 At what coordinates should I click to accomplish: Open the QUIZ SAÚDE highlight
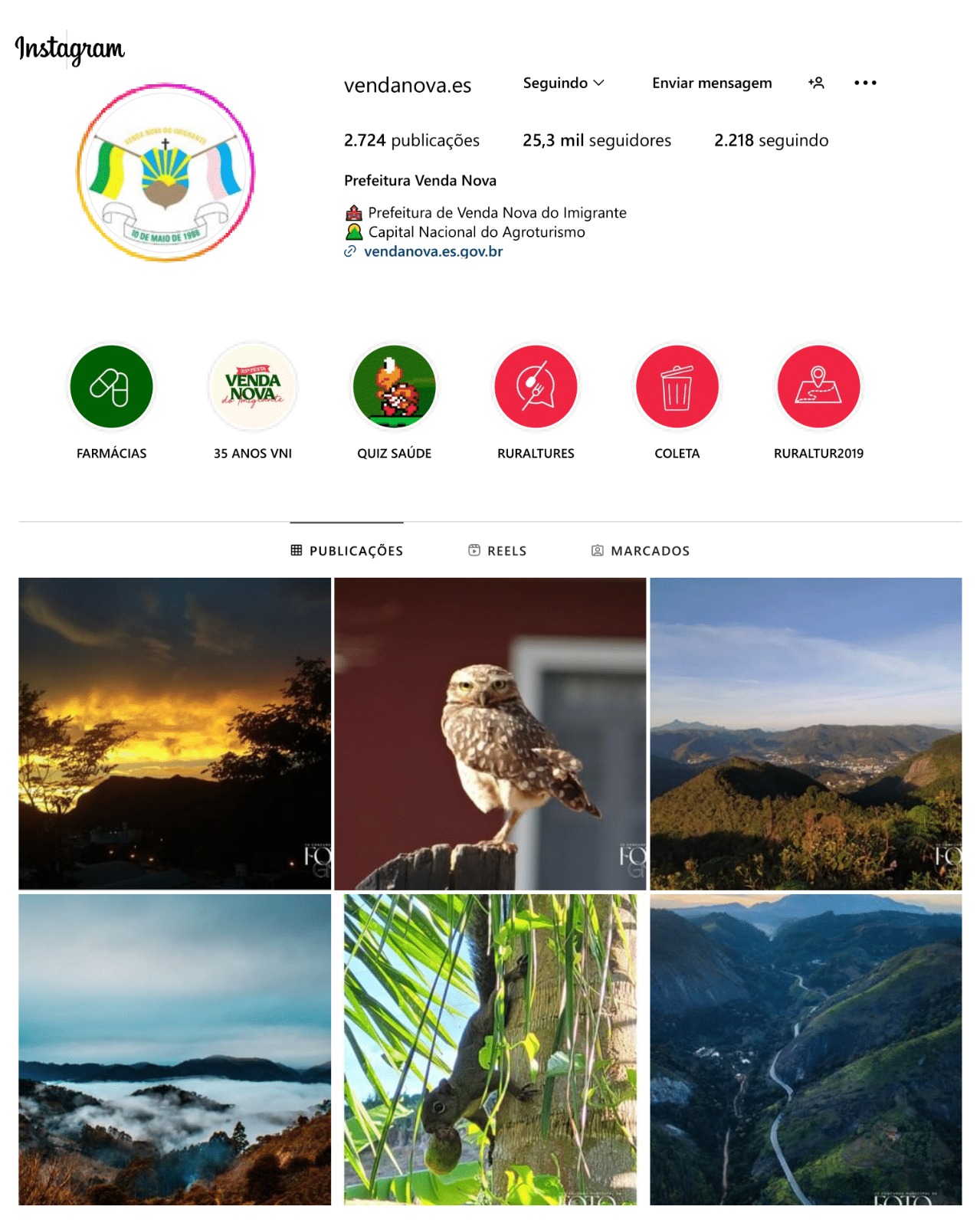[x=395, y=387]
